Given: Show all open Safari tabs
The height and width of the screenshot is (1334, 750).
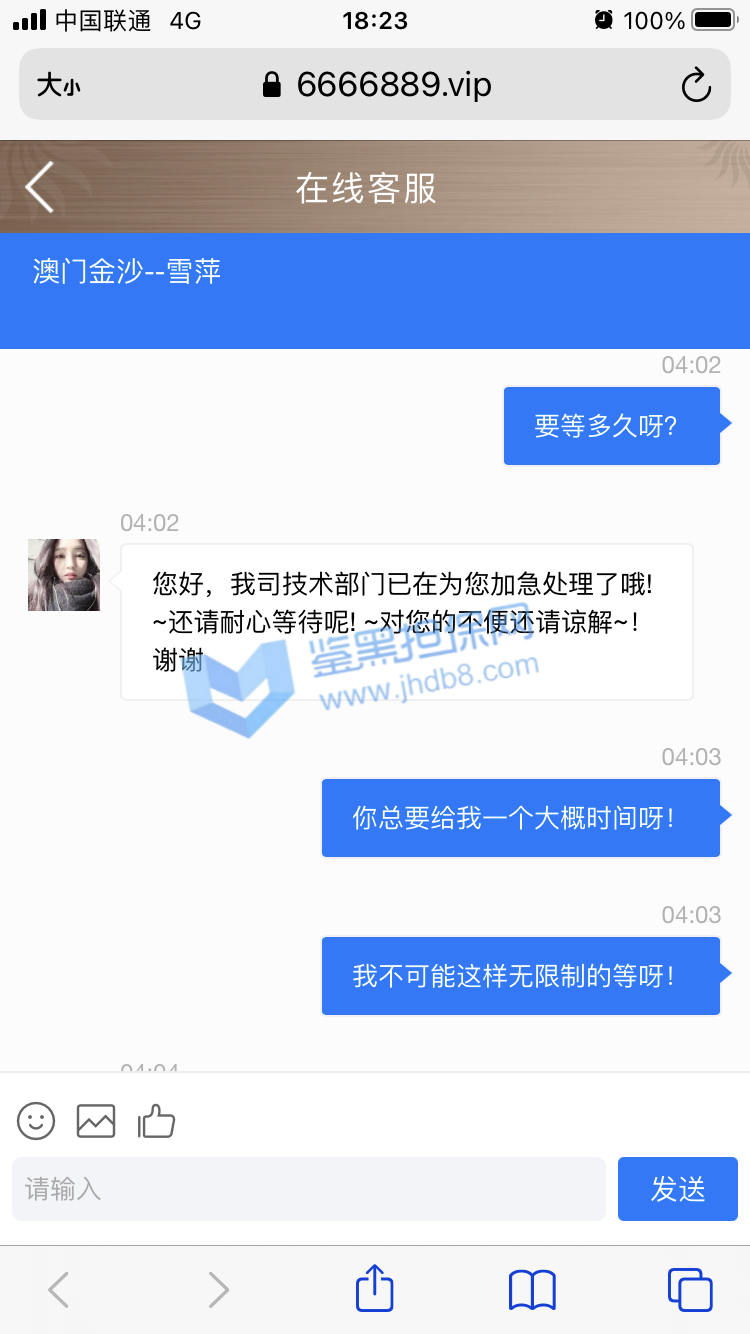Looking at the screenshot, I should click(x=690, y=1290).
